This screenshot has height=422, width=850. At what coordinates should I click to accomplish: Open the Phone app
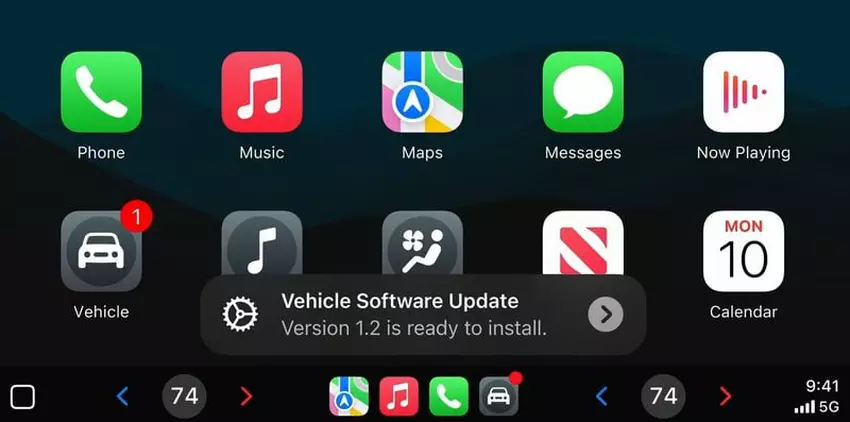101,92
